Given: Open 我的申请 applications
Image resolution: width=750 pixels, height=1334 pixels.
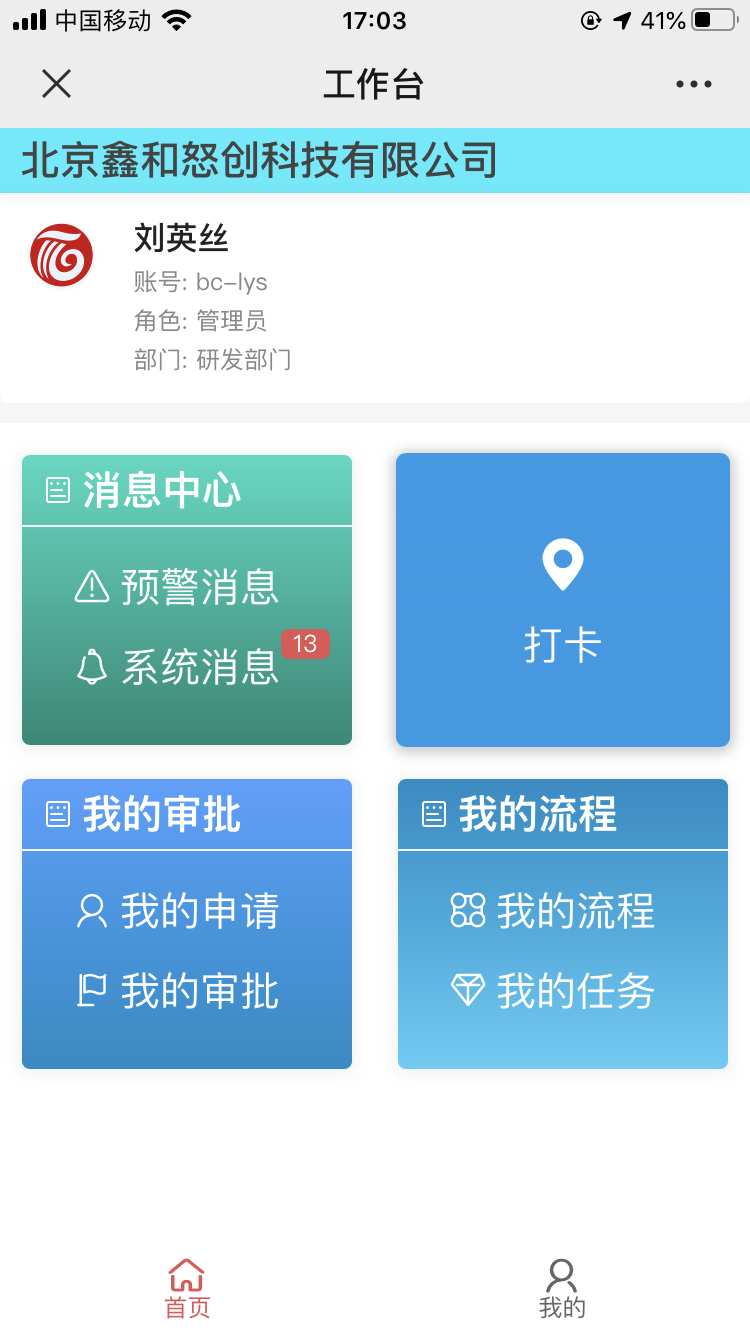Looking at the screenshot, I should (178, 911).
